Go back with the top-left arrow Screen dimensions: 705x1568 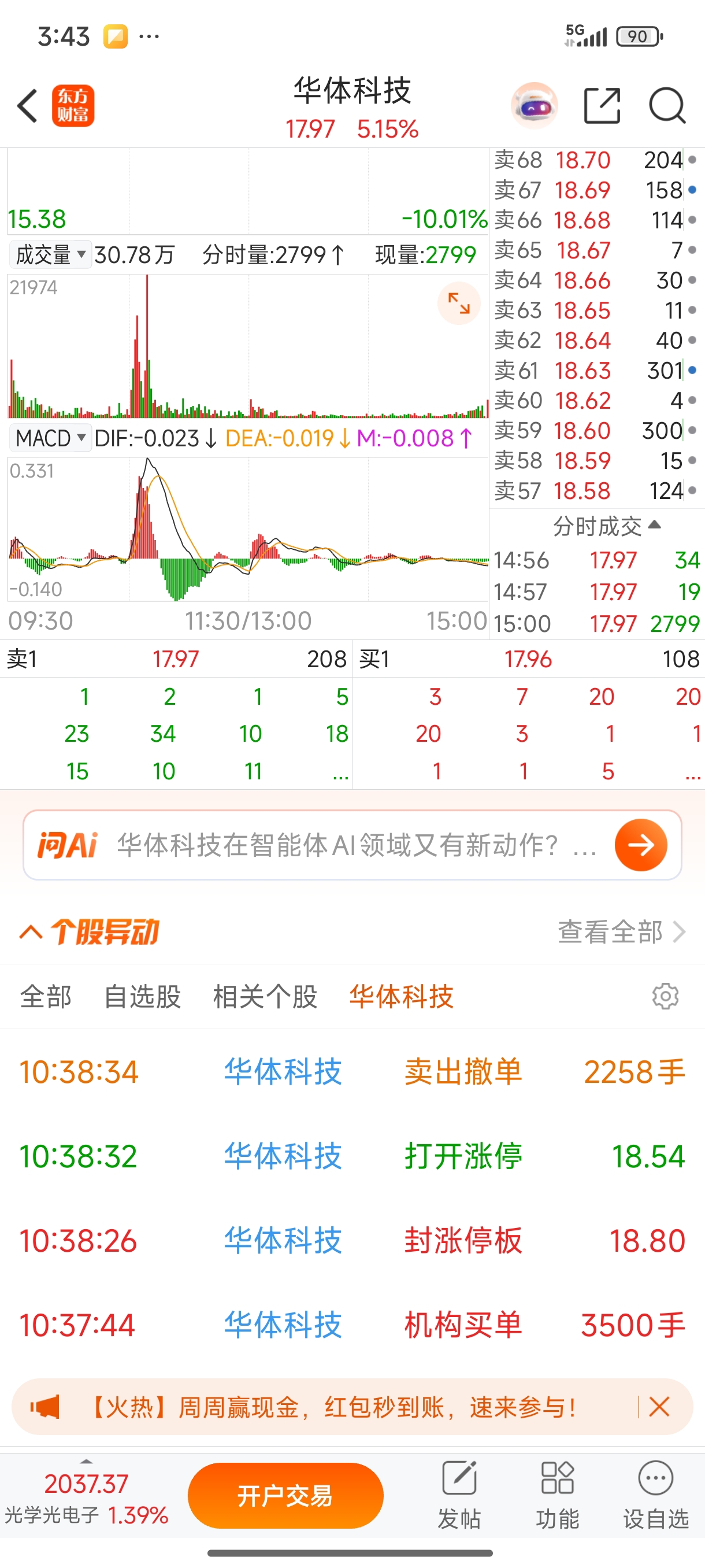[27, 105]
